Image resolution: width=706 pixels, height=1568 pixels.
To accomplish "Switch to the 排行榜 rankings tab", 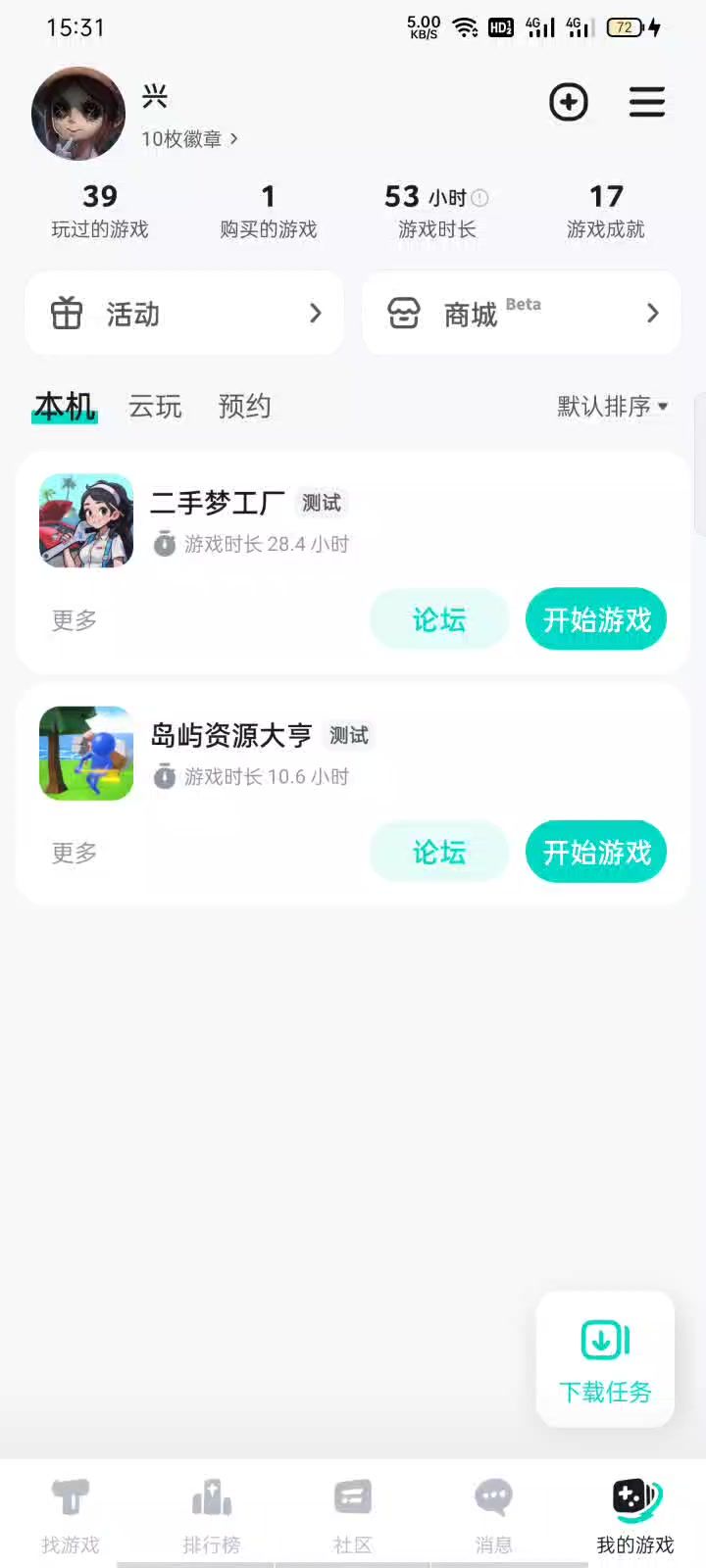I will click(x=212, y=1515).
